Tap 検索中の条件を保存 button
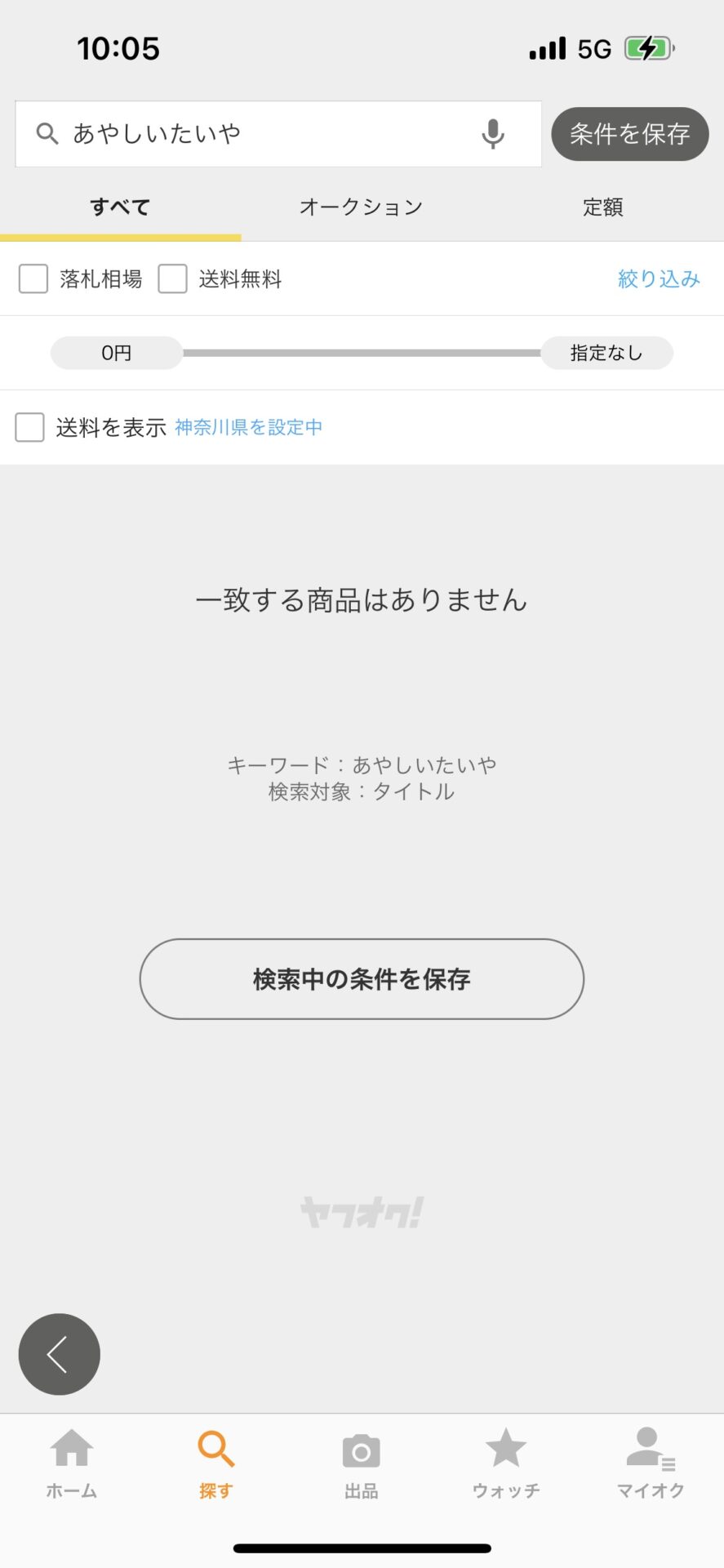Image resolution: width=724 pixels, height=1568 pixels. [x=362, y=978]
